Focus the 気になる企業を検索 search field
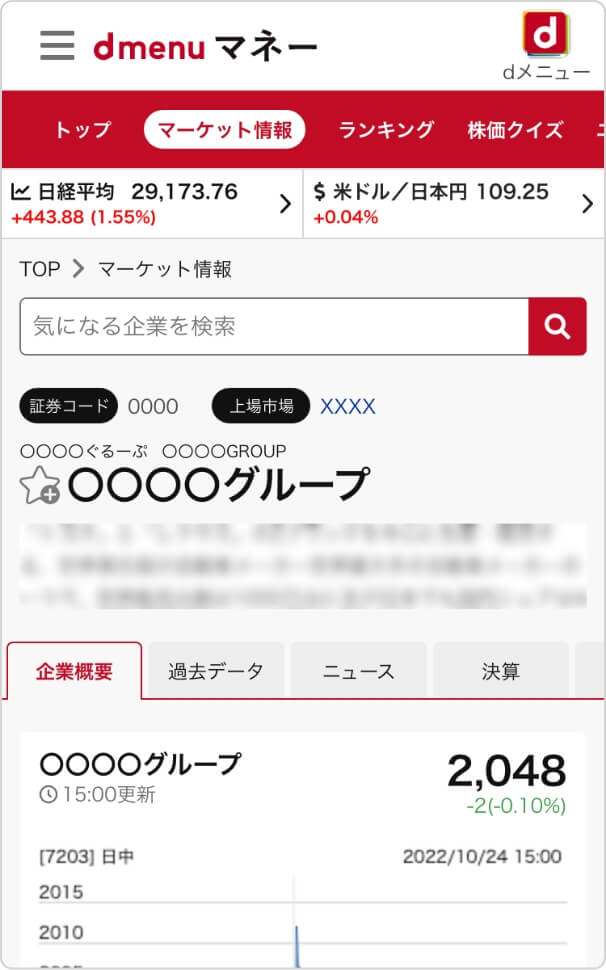606x970 pixels. pos(274,326)
